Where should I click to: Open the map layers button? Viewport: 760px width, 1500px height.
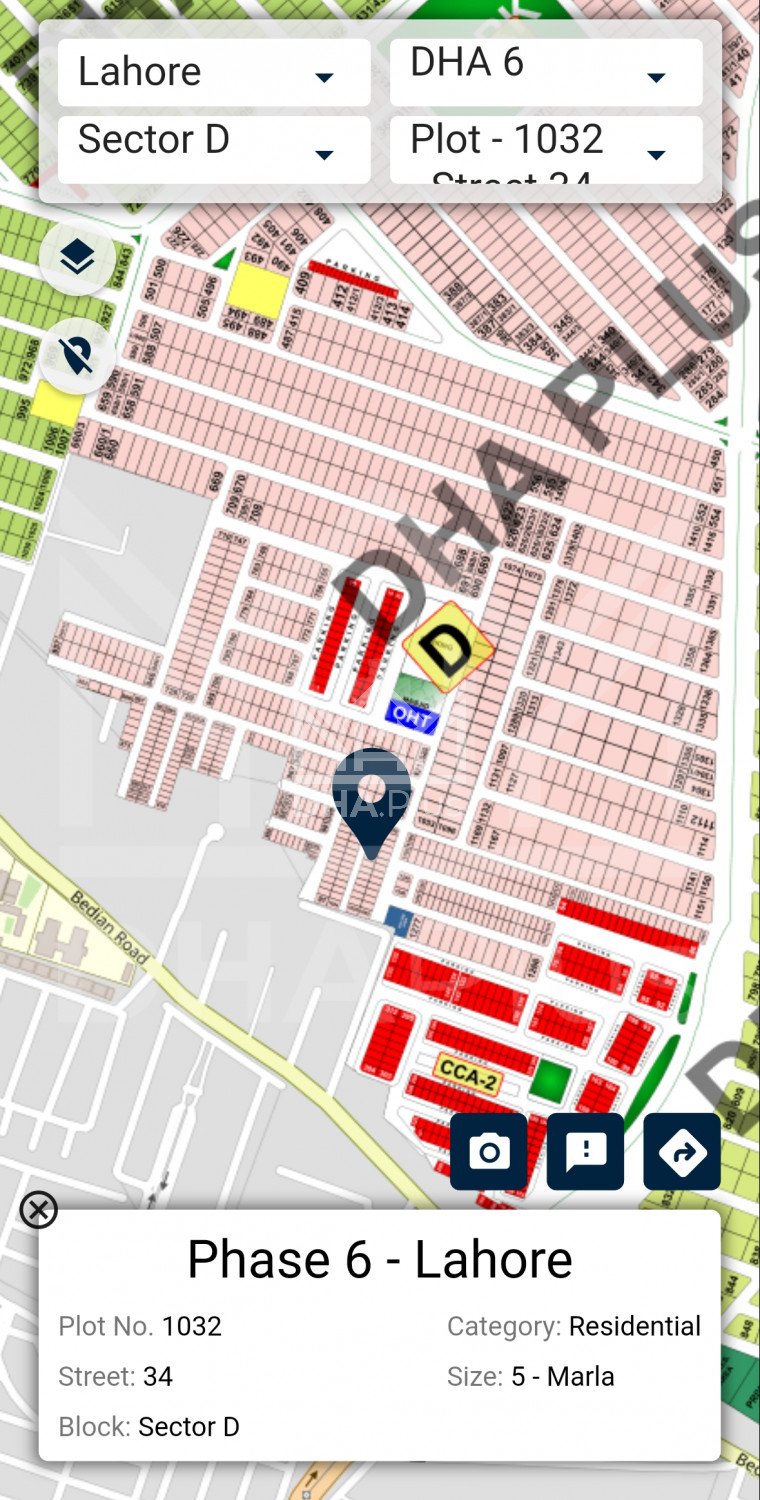pos(77,258)
